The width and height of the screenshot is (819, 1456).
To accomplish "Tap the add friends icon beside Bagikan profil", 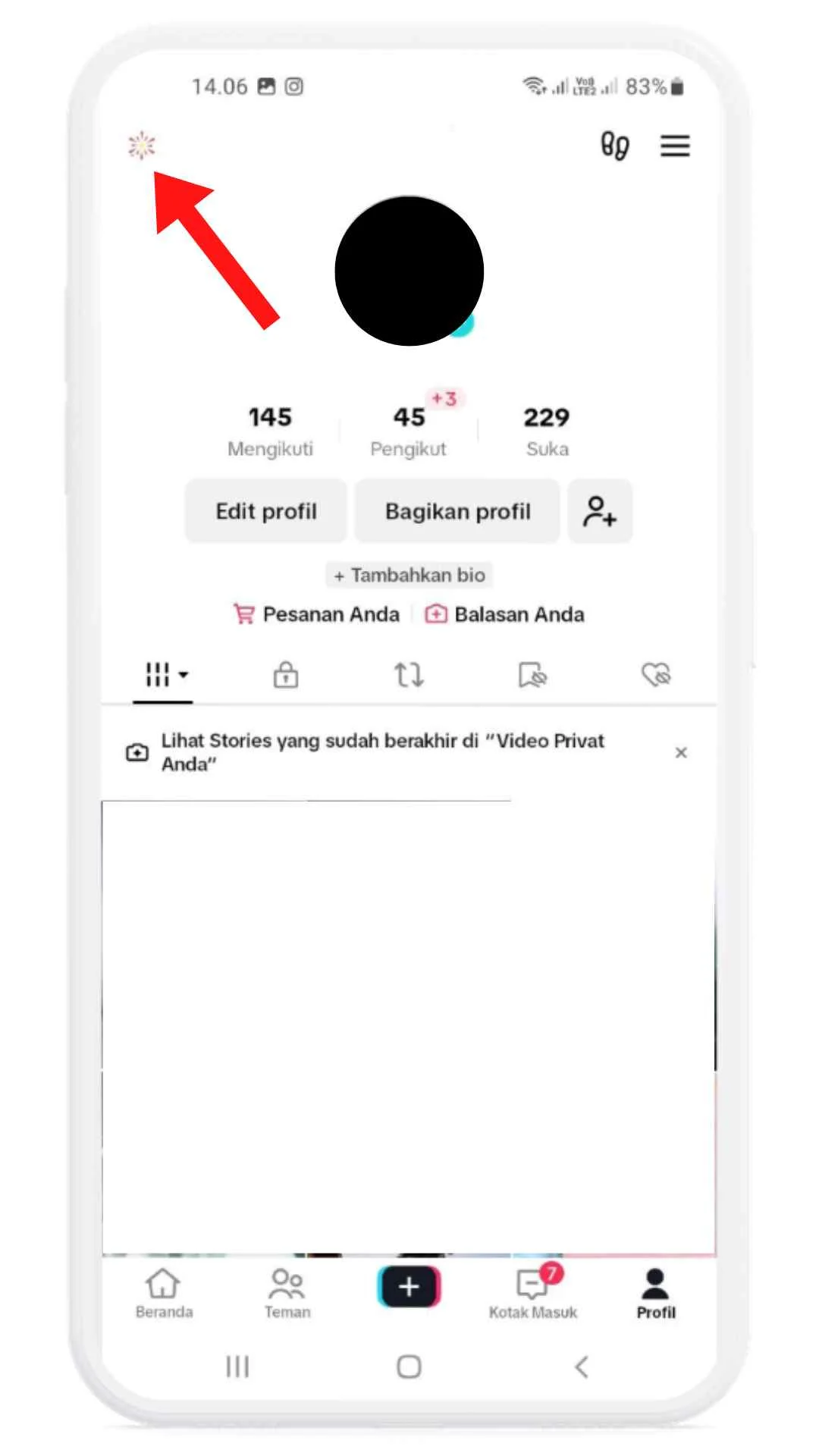I will [600, 511].
